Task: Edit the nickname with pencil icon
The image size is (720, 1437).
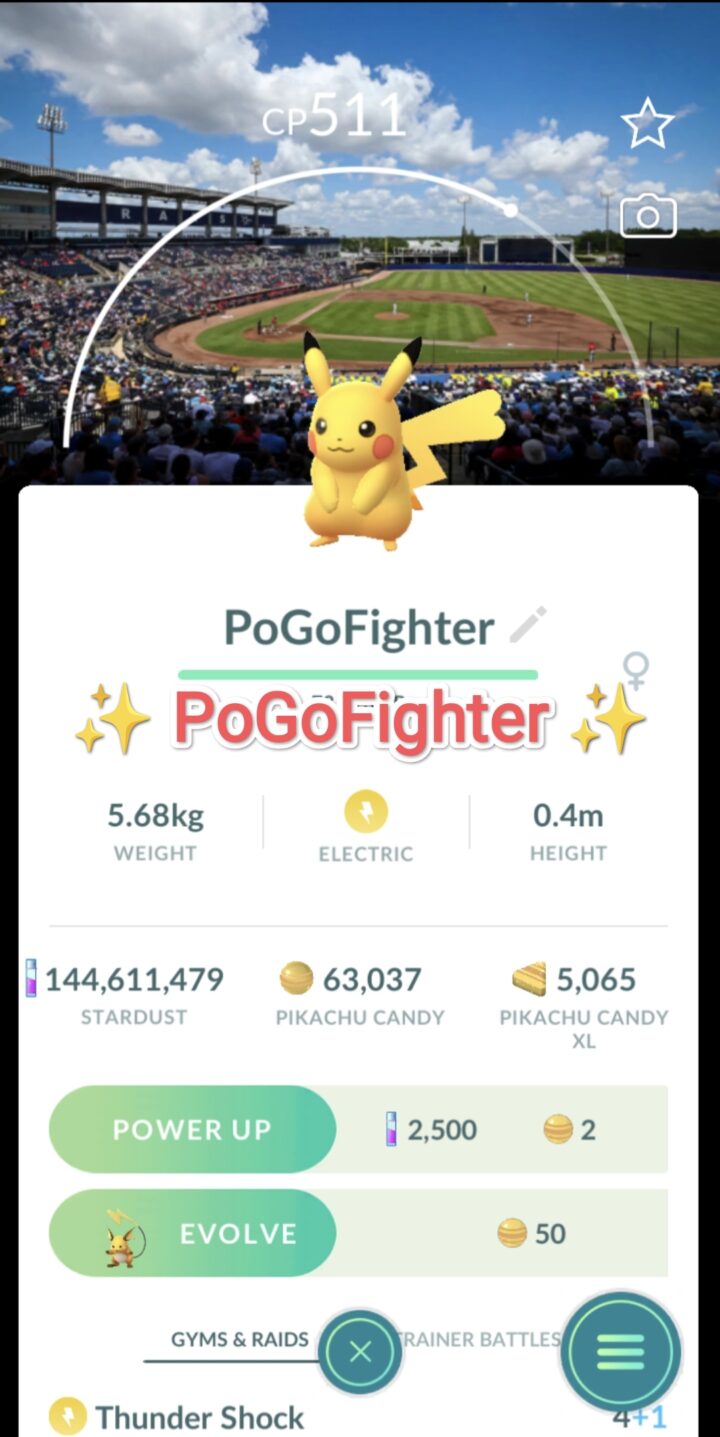Action: pos(528,625)
